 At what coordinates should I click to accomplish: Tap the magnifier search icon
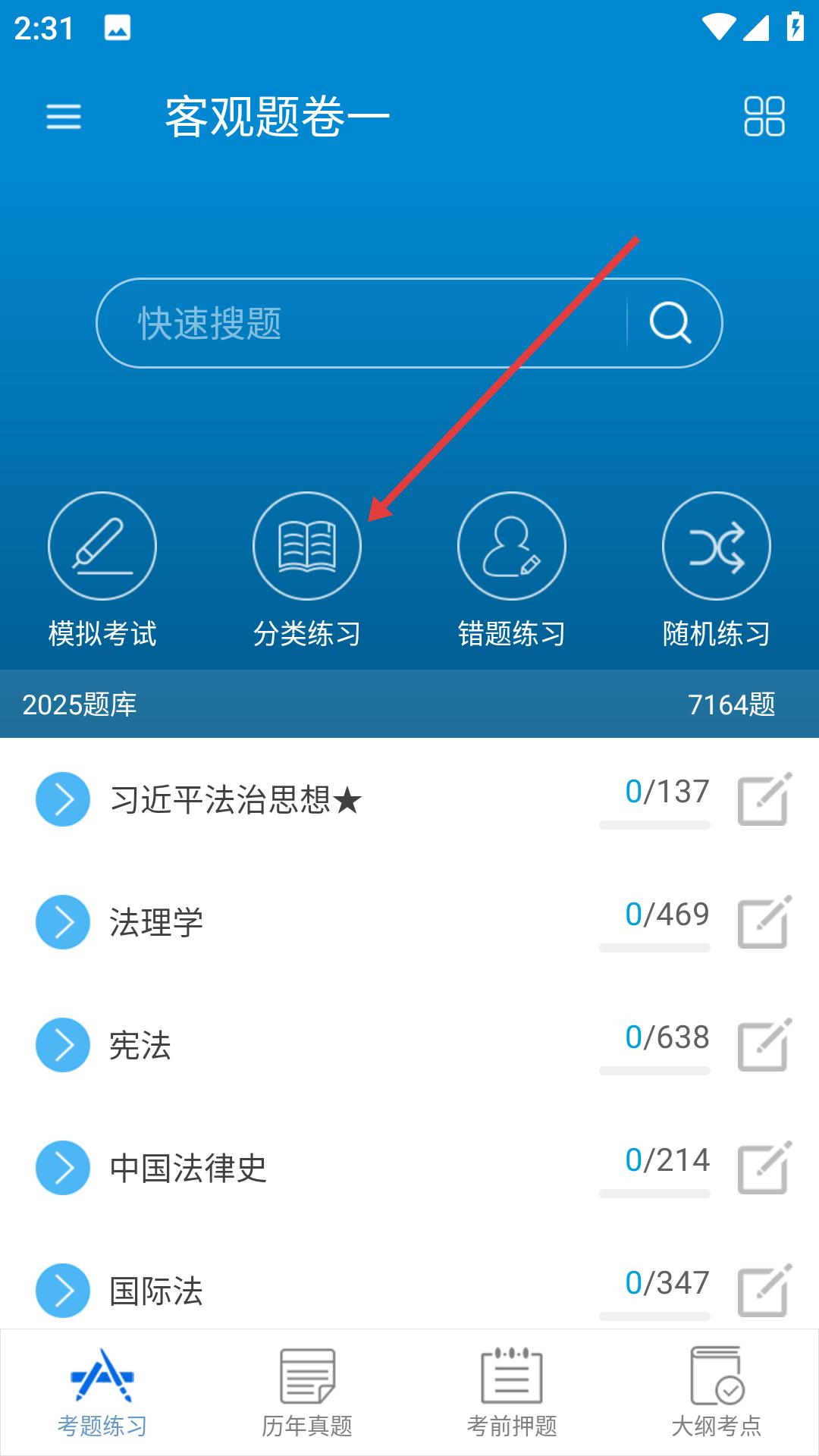[670, 324]
